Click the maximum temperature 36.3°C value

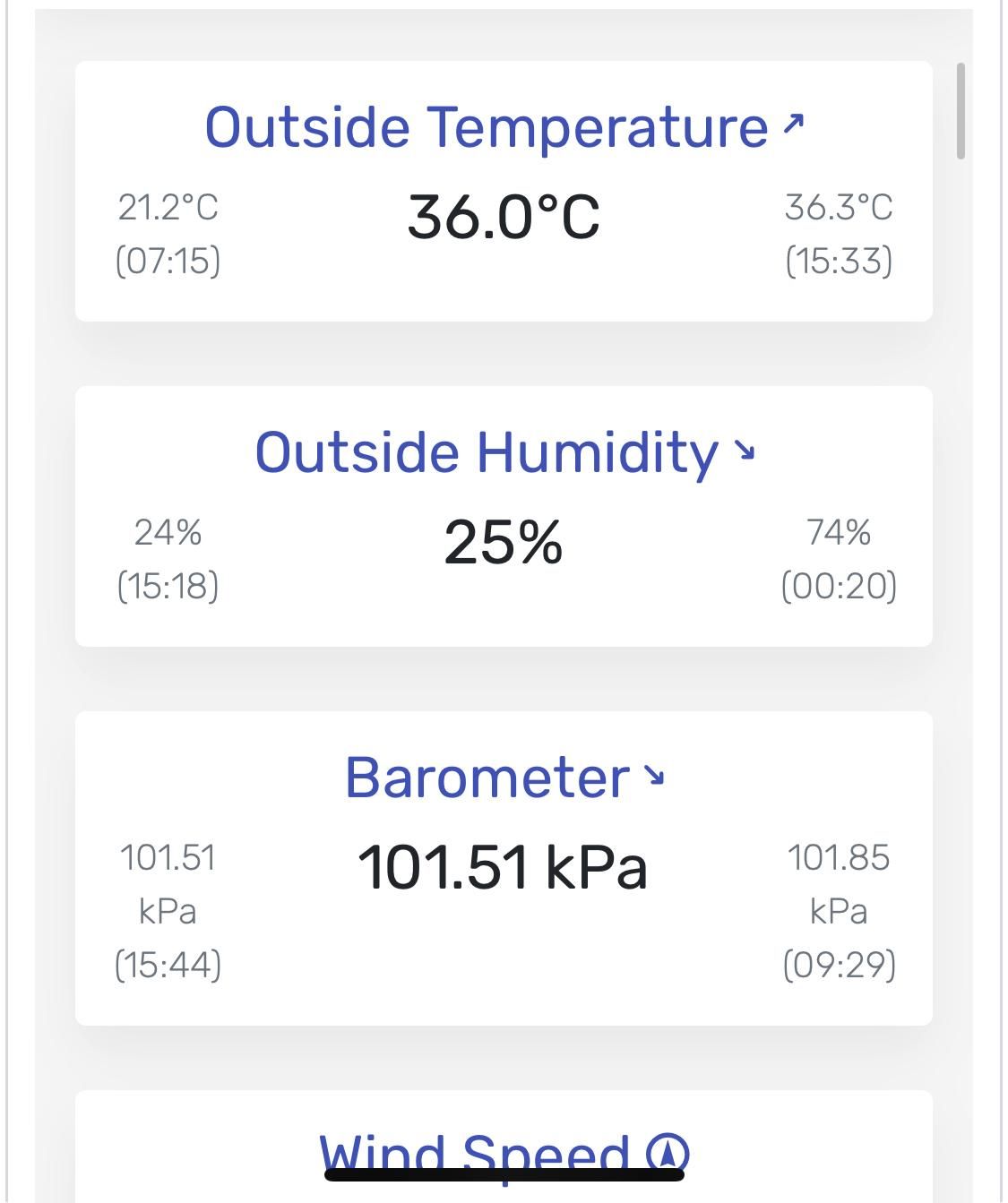click(x=838, y=209)
